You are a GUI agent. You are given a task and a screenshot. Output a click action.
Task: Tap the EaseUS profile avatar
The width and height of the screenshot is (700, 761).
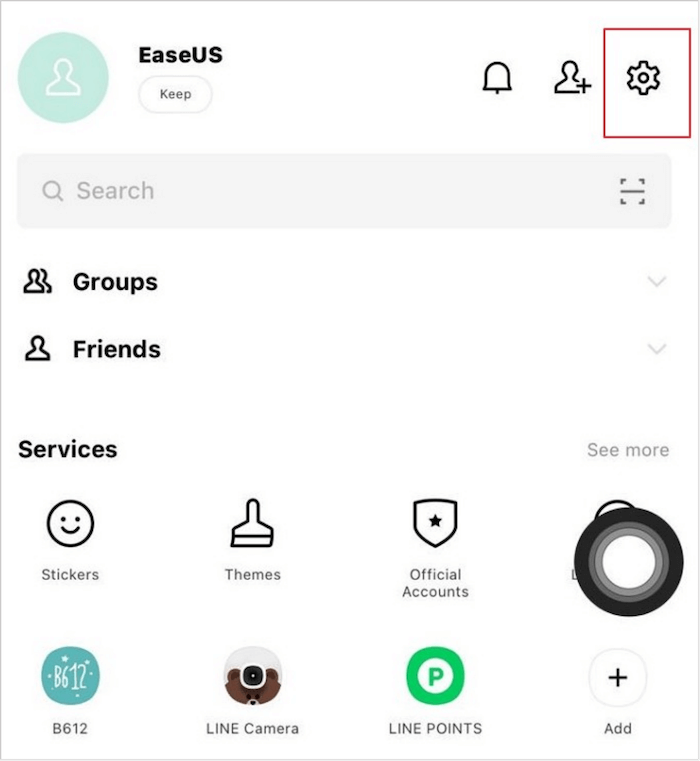(63, 78)
